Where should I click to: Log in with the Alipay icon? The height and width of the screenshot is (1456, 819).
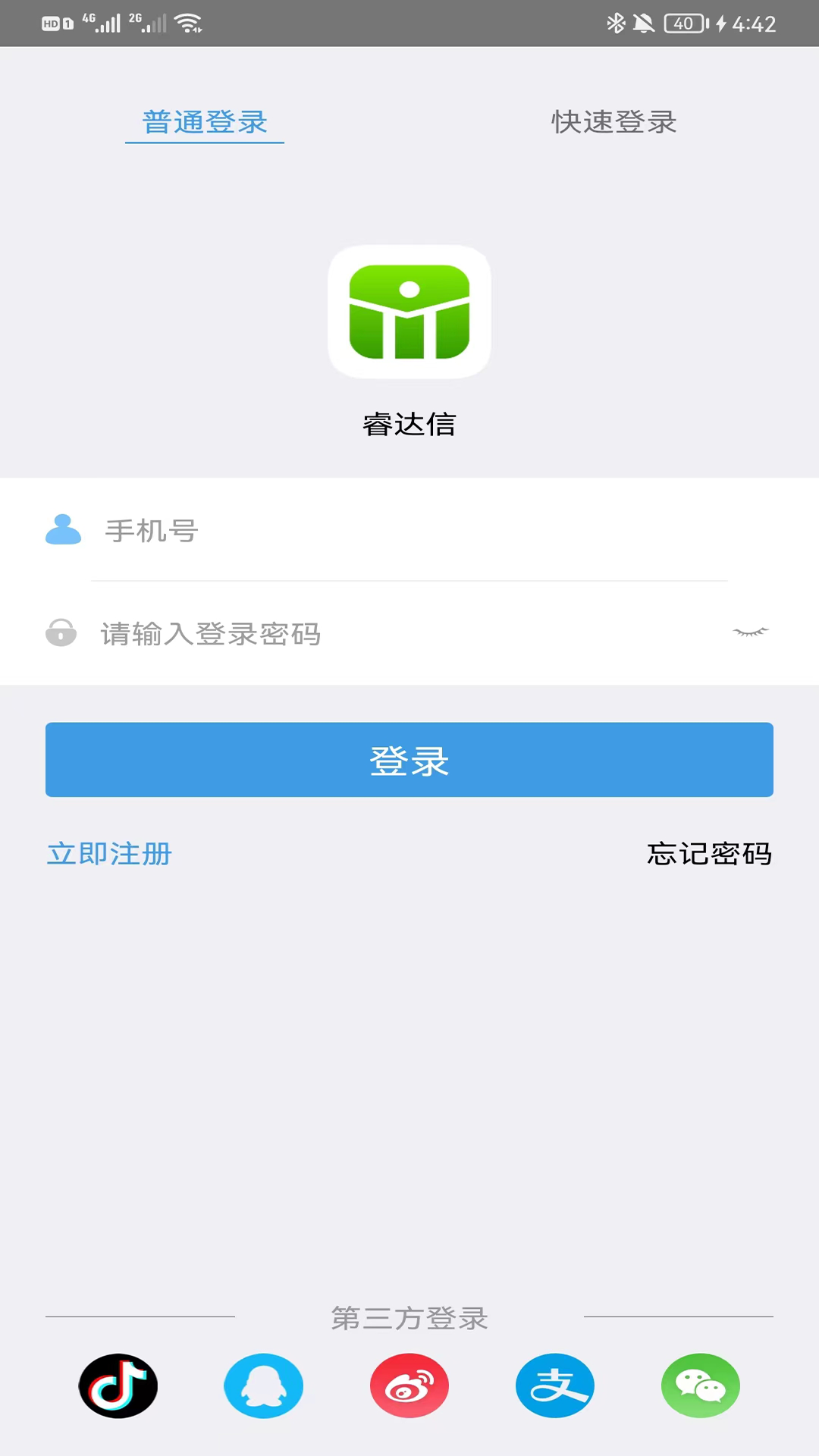click(555, 1385)
